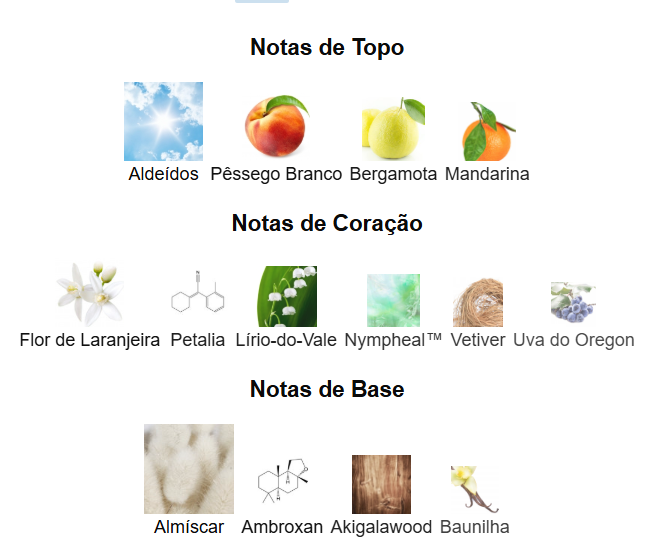View the Almíscar base note
This screenshot has height=547, width=651.
pyautogui.click(x=189, y=469)
